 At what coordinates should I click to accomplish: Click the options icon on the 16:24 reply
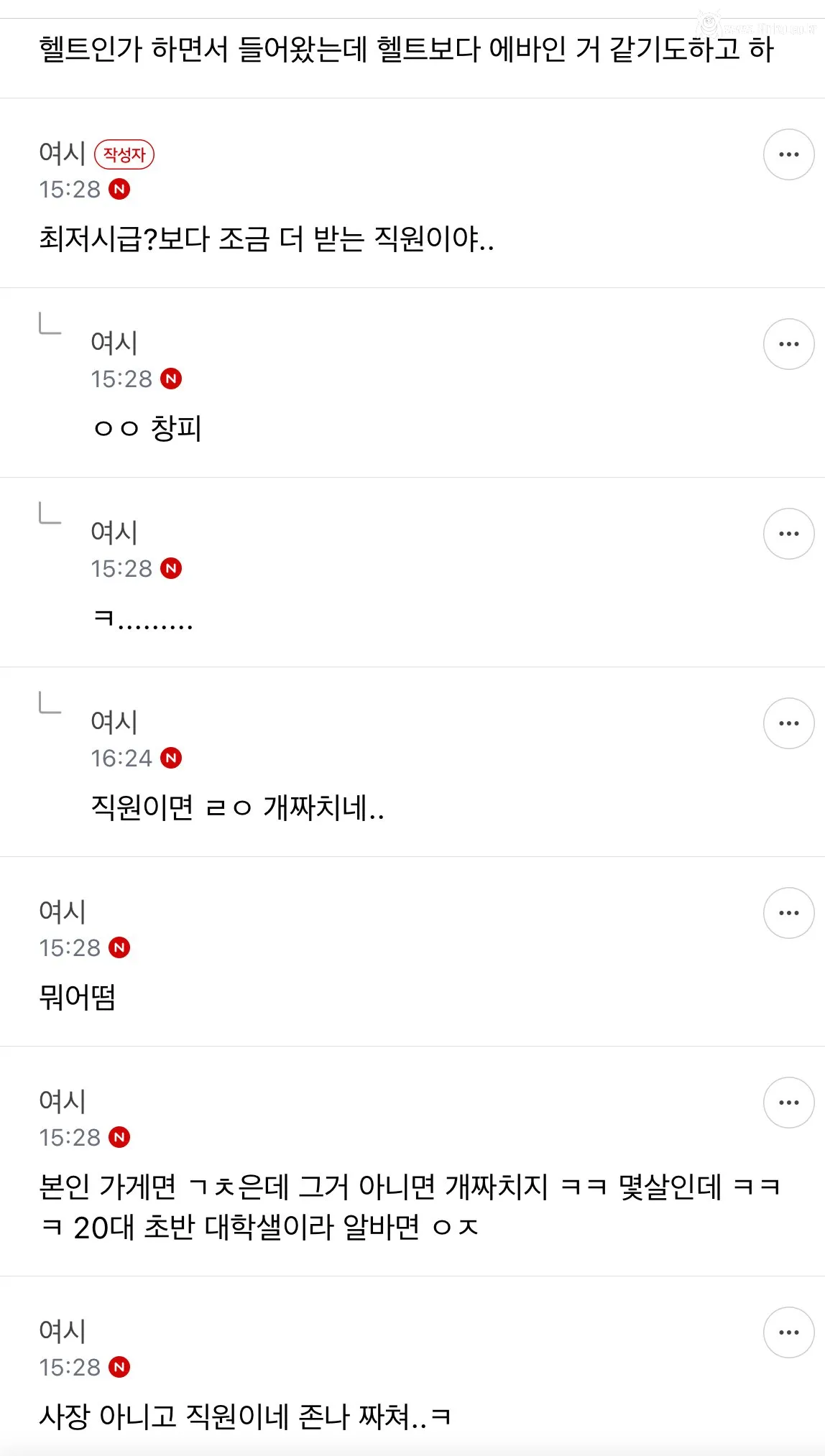click(788, 723)
